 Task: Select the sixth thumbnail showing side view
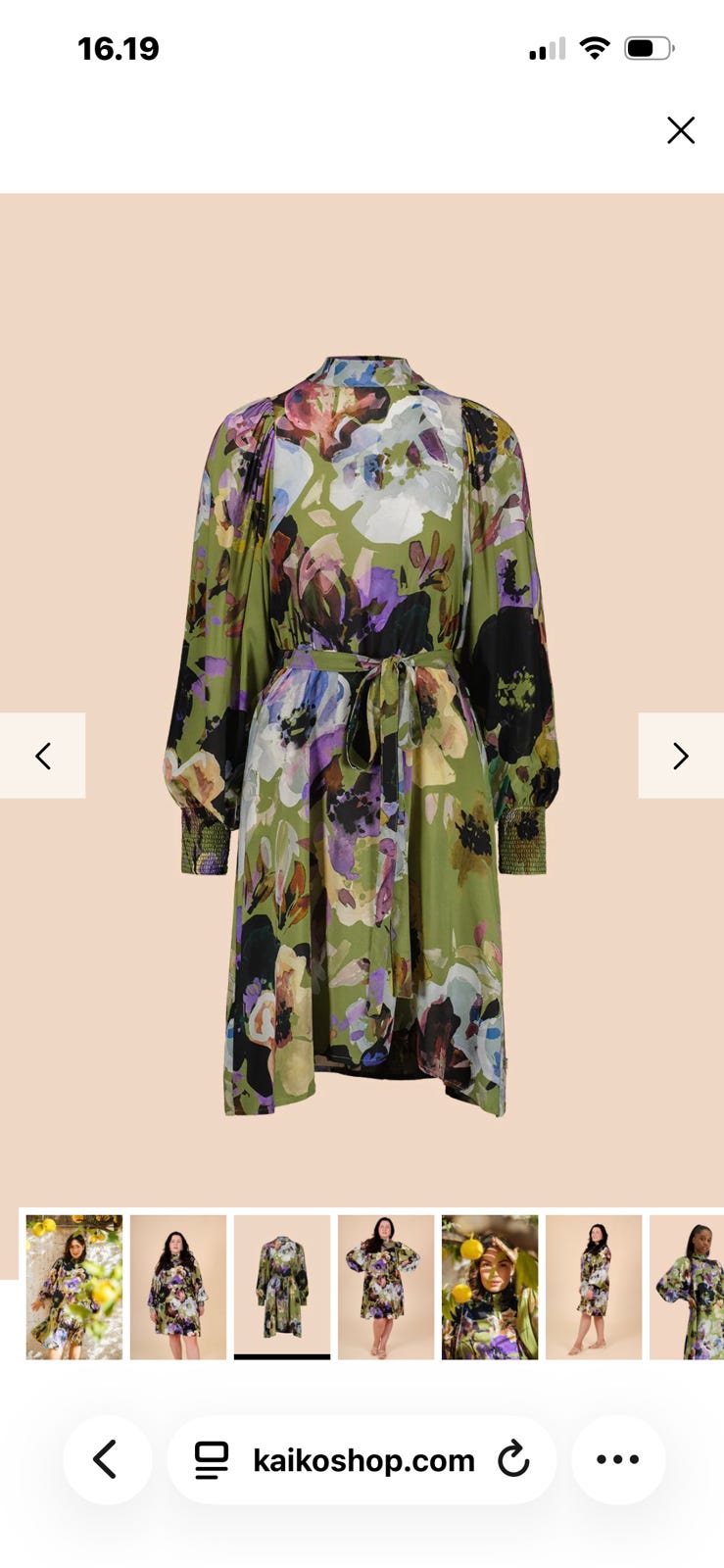pyautogui.click(x=594, y=1287)
